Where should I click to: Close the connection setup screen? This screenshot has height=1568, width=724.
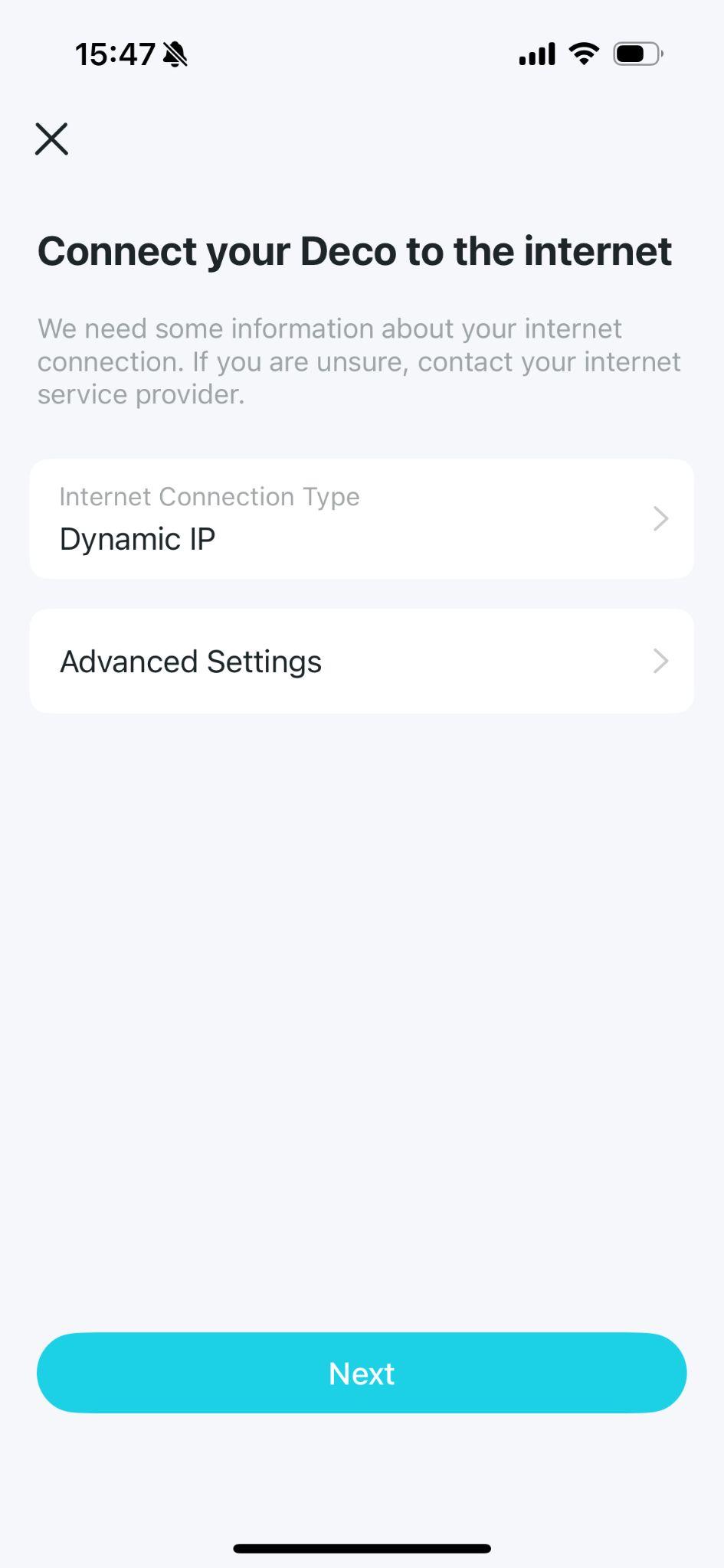point(51,139)
